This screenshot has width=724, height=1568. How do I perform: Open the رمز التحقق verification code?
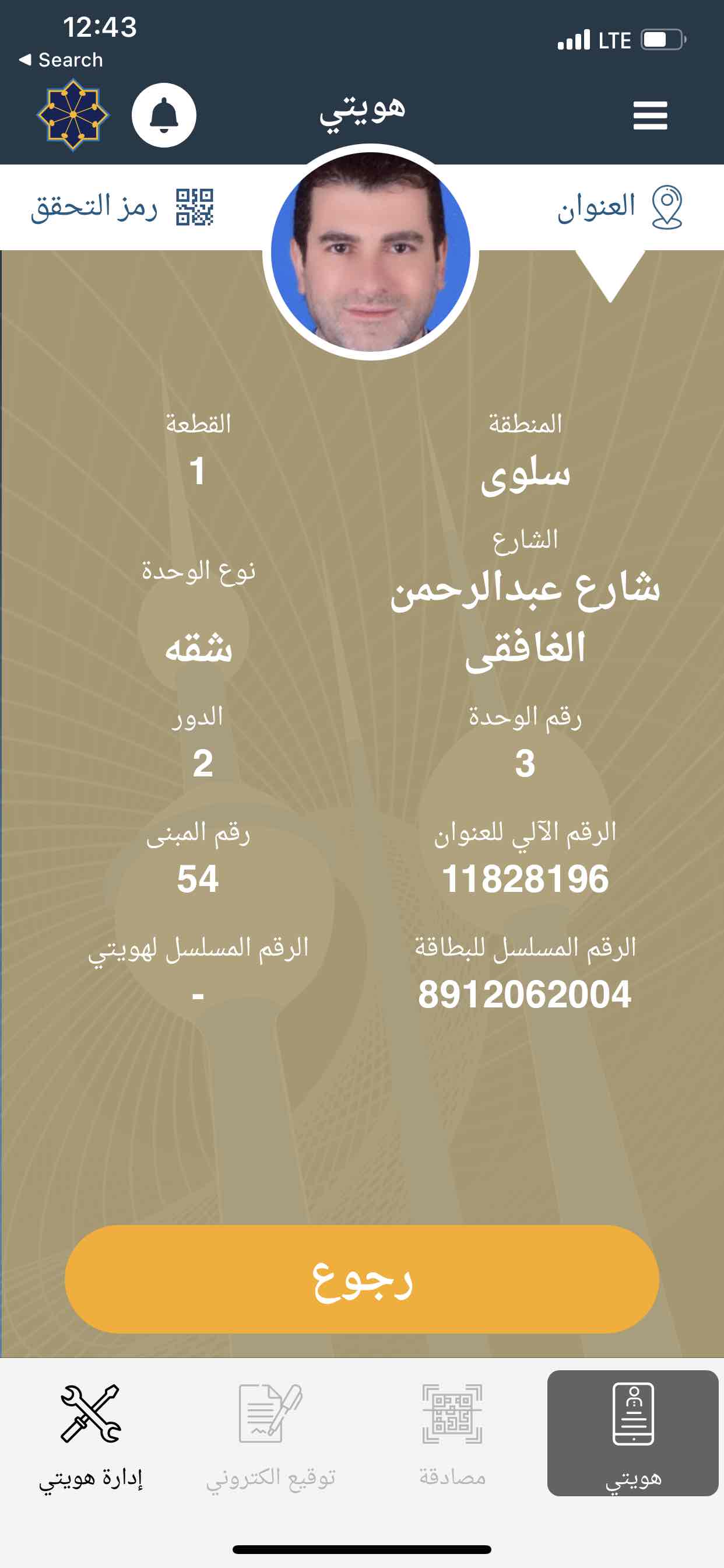(122, 207)
